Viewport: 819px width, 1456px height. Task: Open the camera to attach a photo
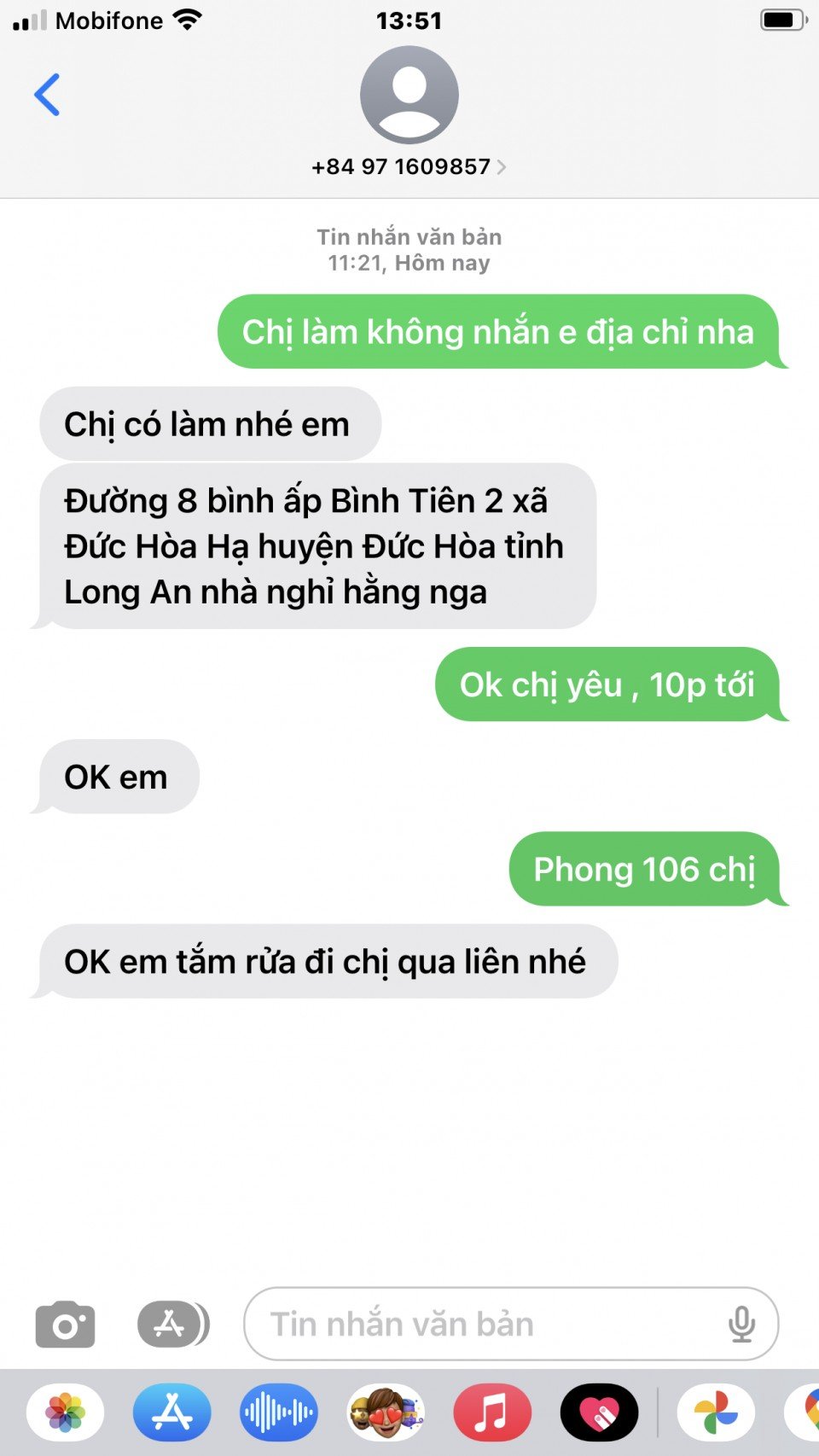[x=65, y=1325]
